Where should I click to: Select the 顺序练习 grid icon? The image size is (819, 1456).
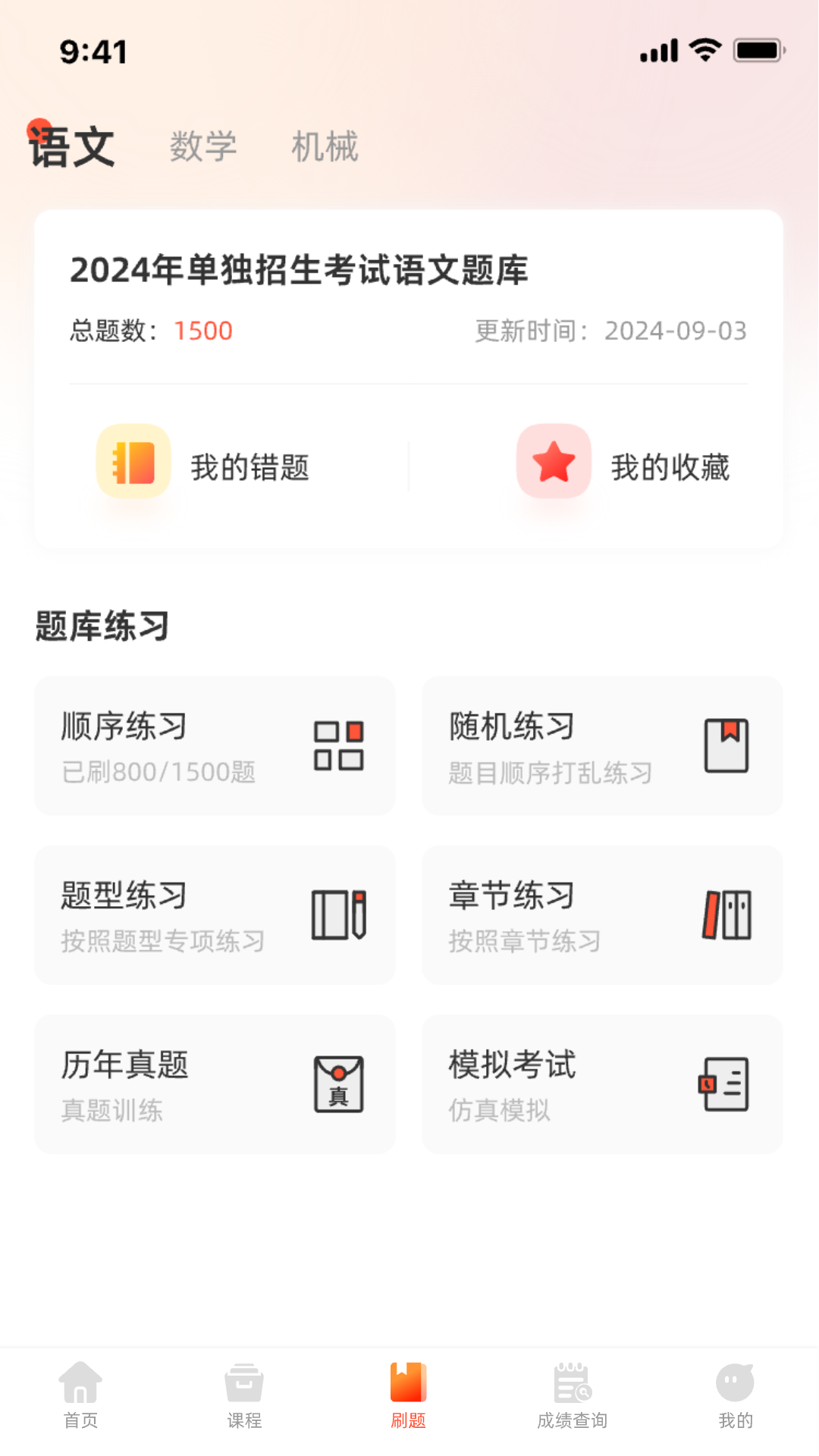[338, 745]
